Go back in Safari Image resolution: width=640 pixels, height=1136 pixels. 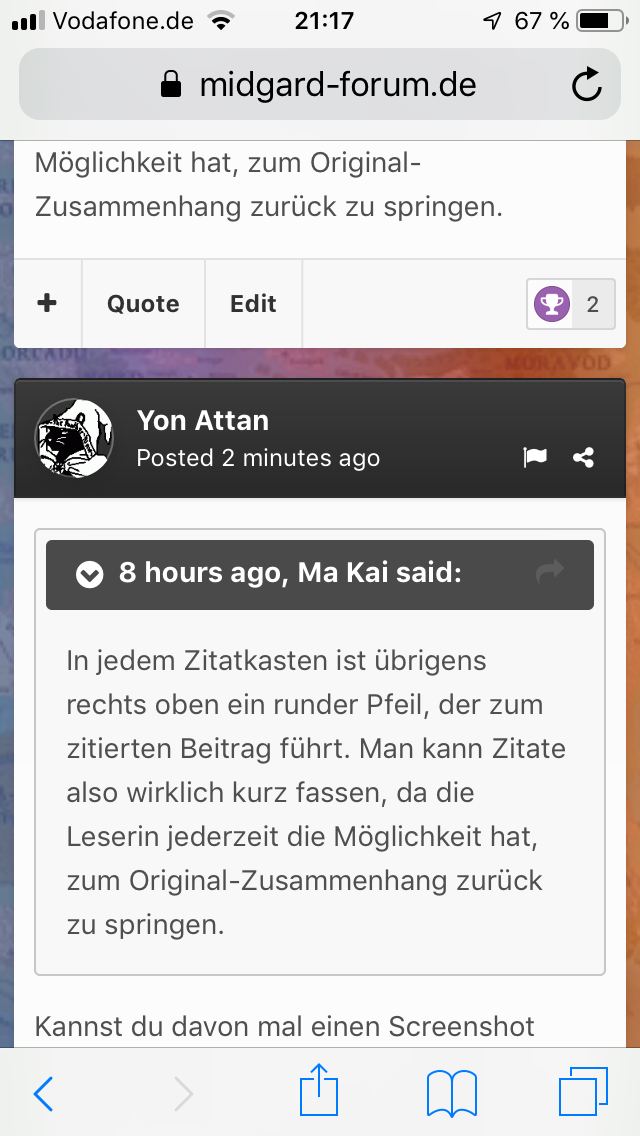tap(43, 1093)
